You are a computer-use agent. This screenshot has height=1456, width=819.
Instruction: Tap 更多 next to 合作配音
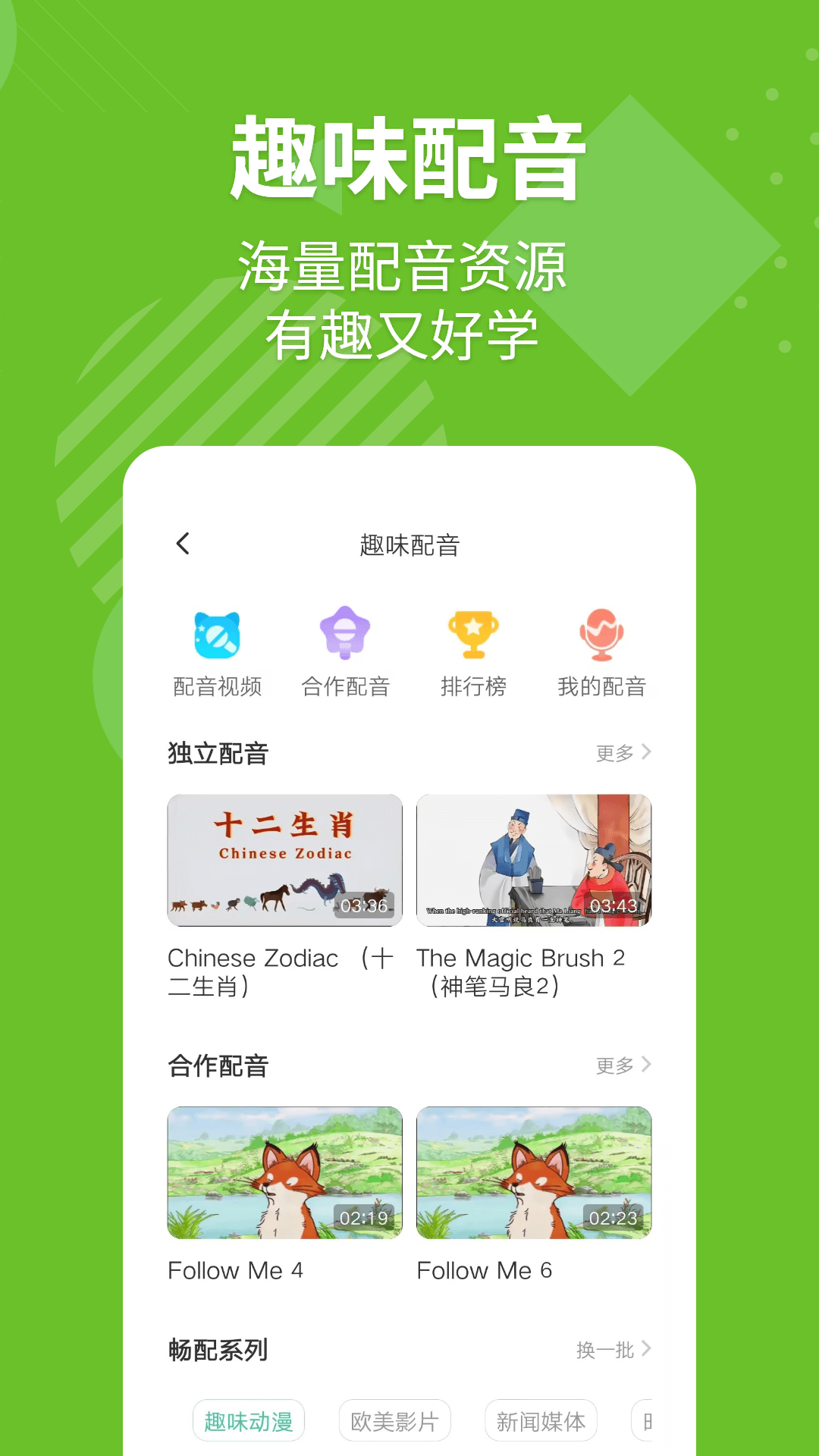pos(616,1065)
